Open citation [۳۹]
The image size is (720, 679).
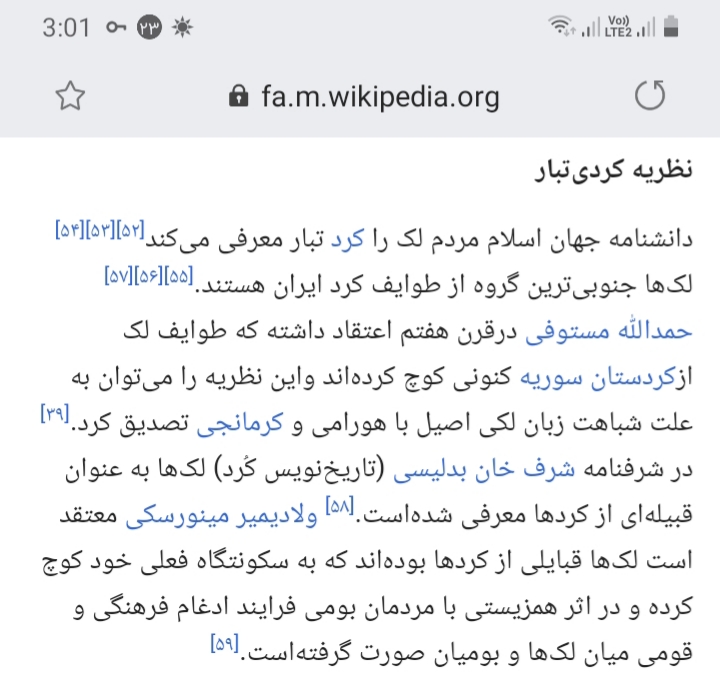54,414
